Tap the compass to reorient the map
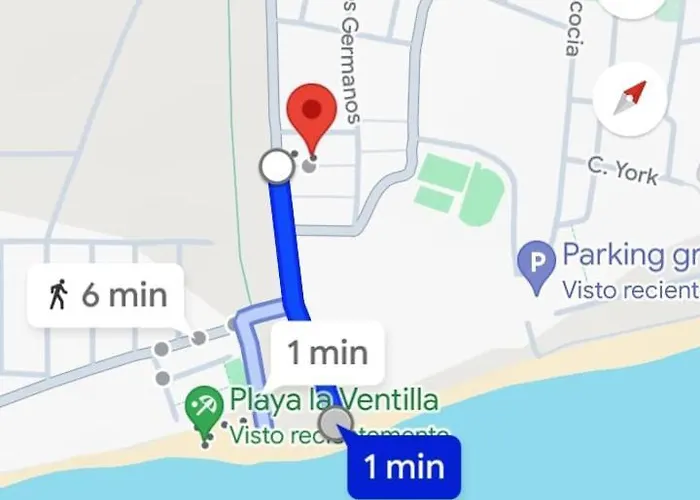700x500 pixels. [x=628, y=100]
